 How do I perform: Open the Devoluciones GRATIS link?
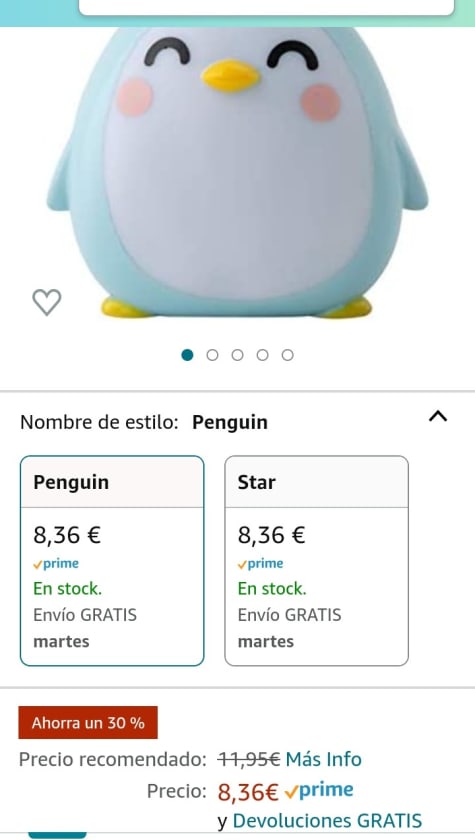[x=327, y=820]
